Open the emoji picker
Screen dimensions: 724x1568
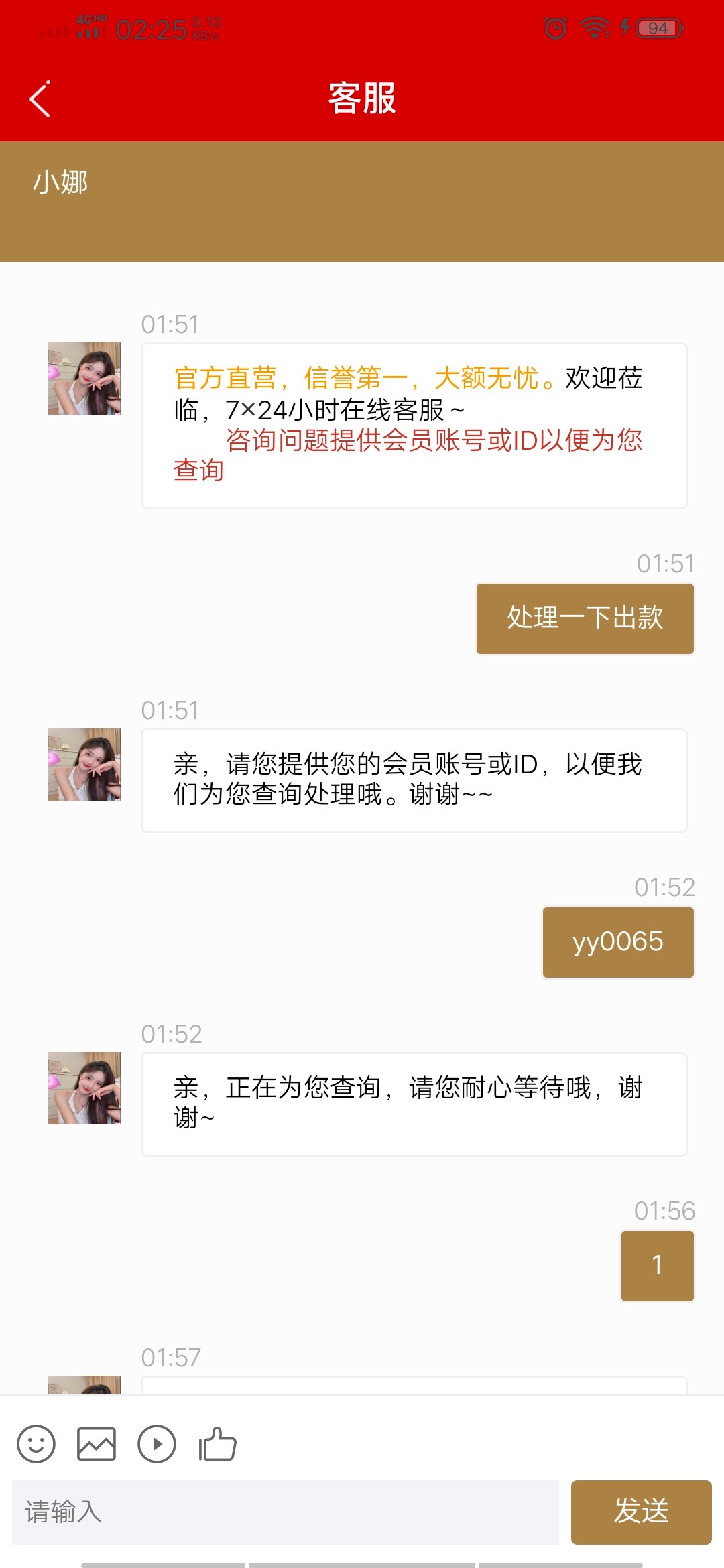pos(37,1444)
